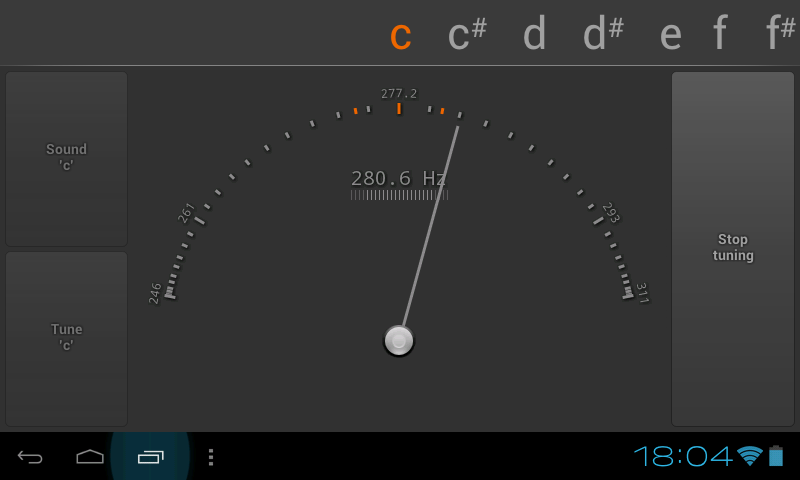800x480 pixels.
Task: Choose the d note
Action: (x=534, y=35)
